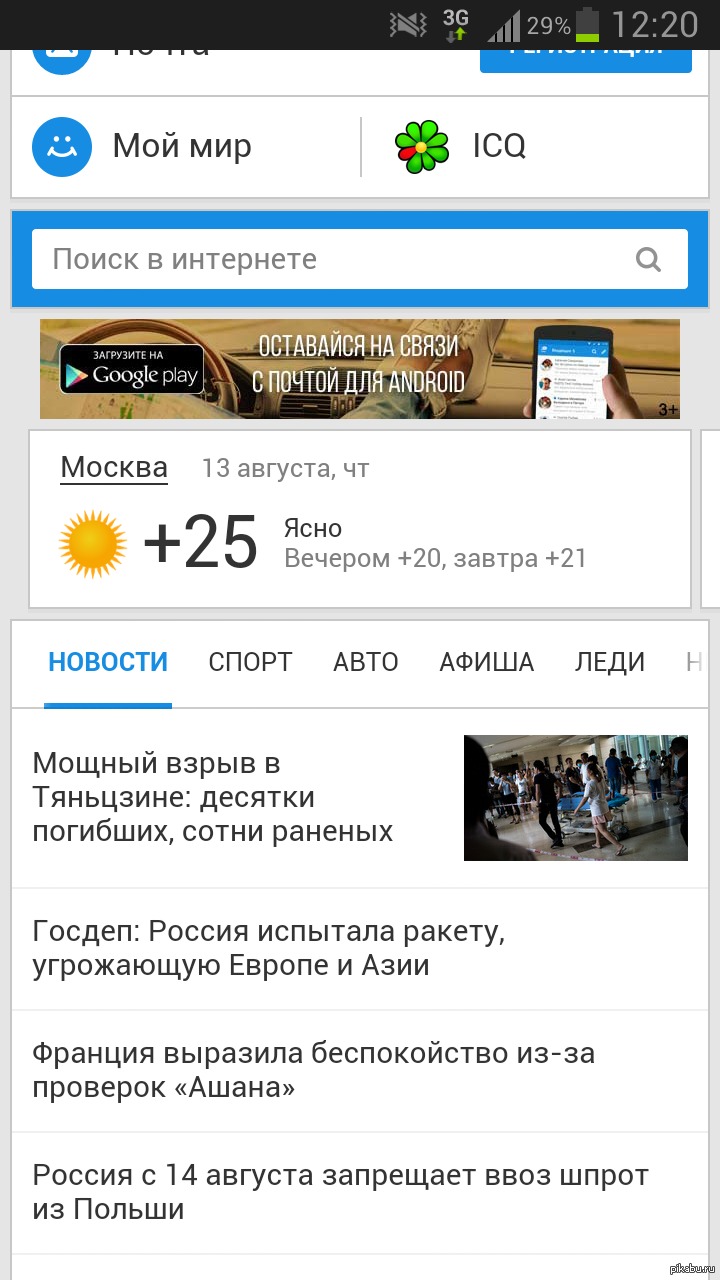720x1280 pixels.
Task: Switch to the Спорт tab
Action: click(x=250, y=662)
